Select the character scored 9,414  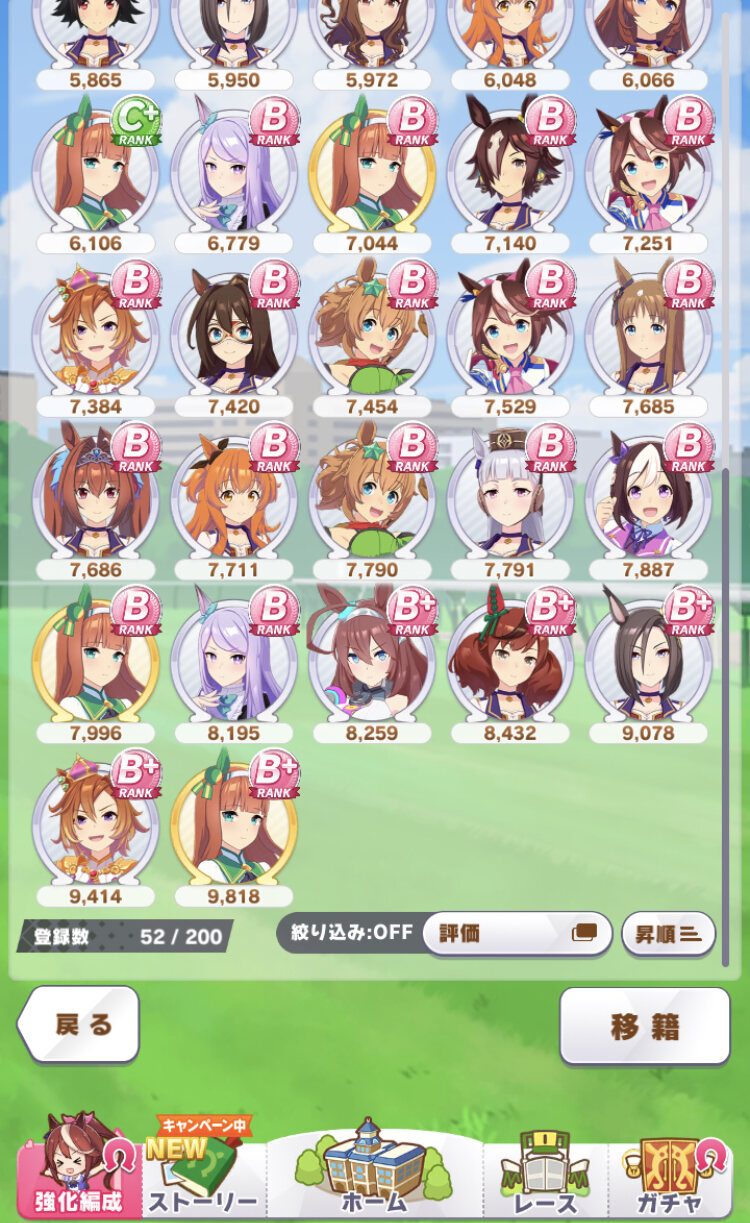click(96, 827)
